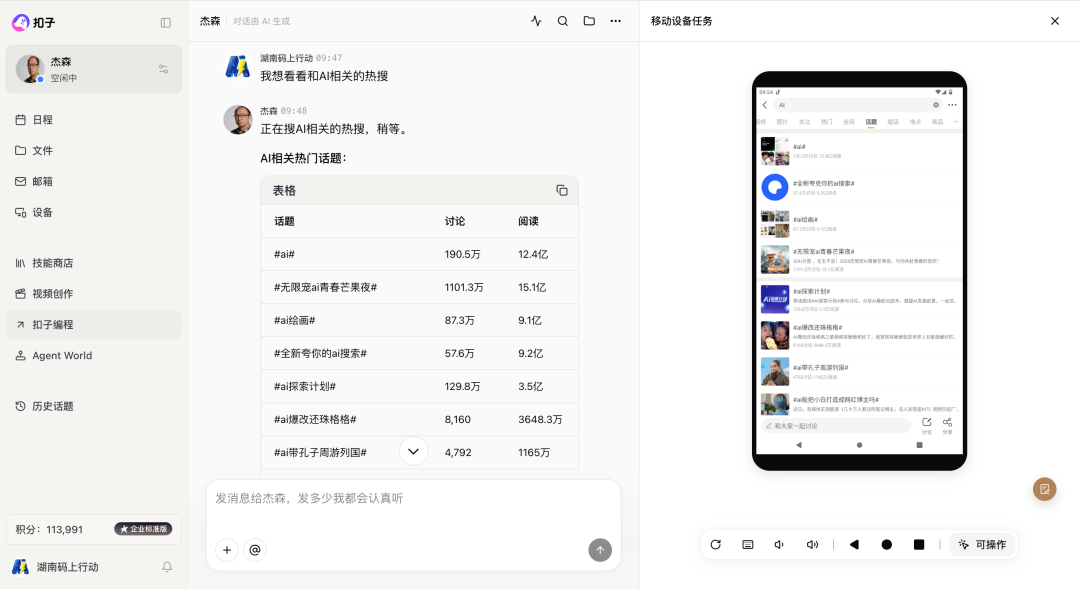
Task: Close the 移动设备任务 panel
Action: pyautogui.click(x=1054, y=21)
